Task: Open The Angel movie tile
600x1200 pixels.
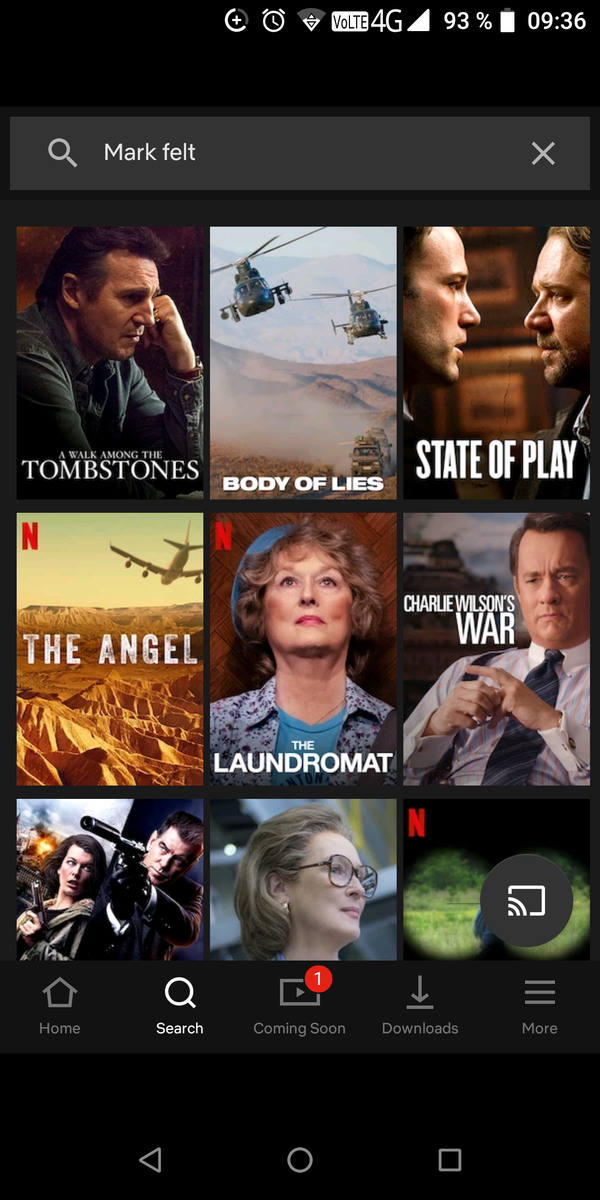Action: point(110,649)
